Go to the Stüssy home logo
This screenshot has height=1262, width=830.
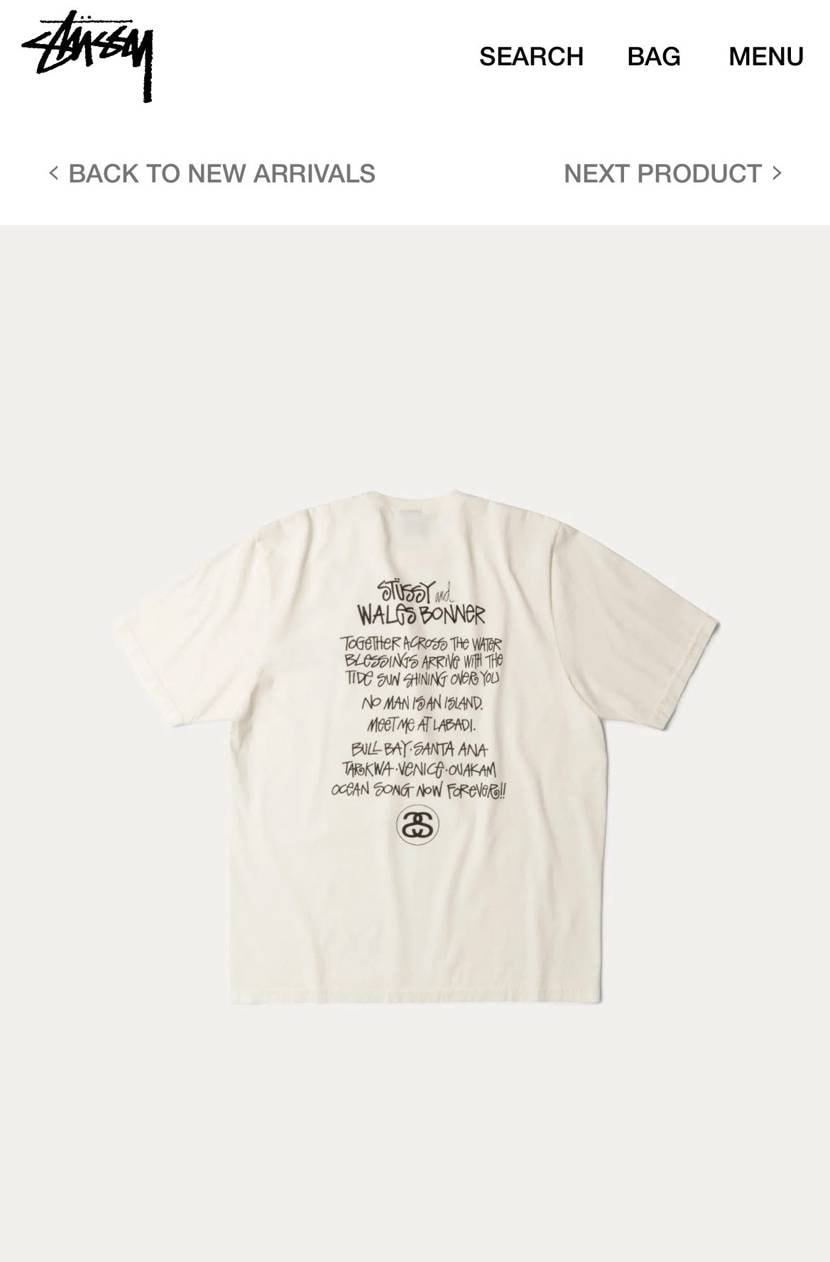88,55
